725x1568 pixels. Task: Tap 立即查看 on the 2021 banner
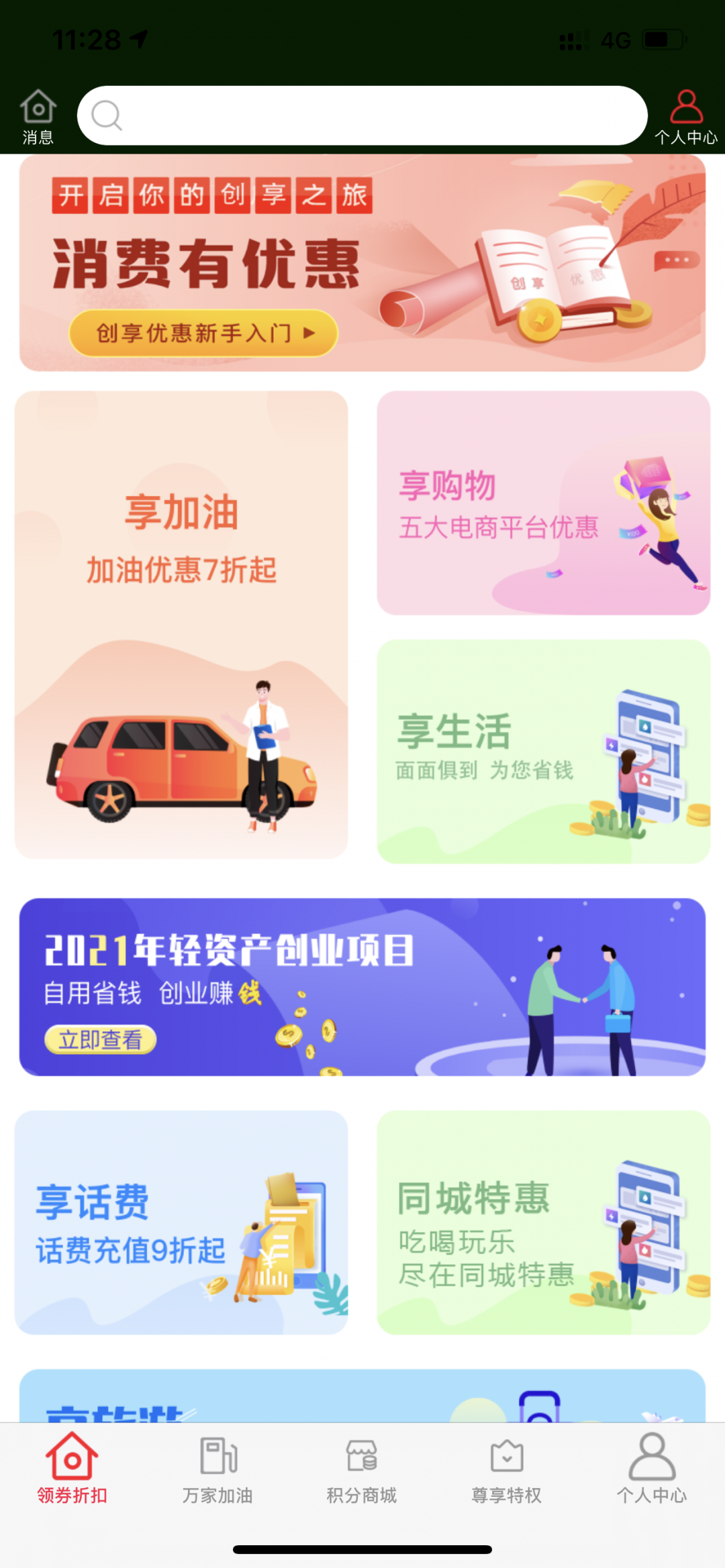(x=101, y=1039)
